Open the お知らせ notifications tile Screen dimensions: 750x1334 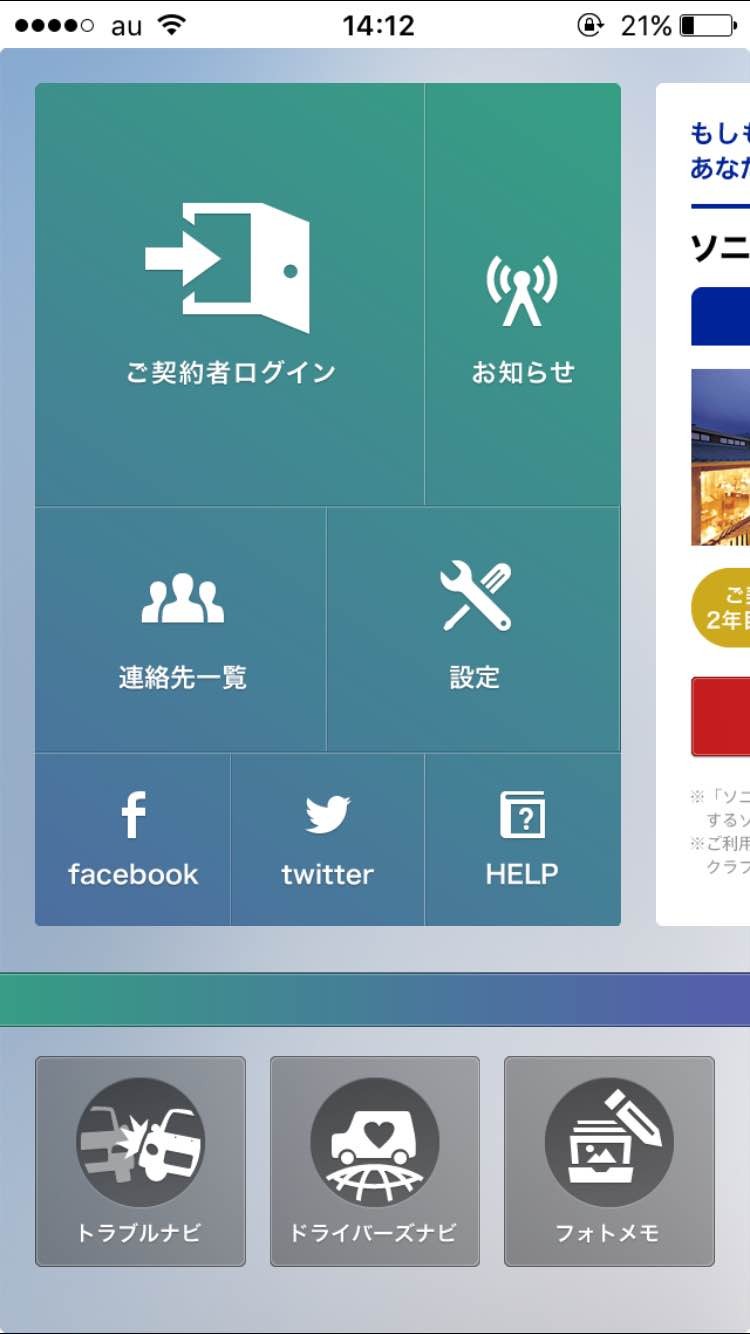(522, 295)
